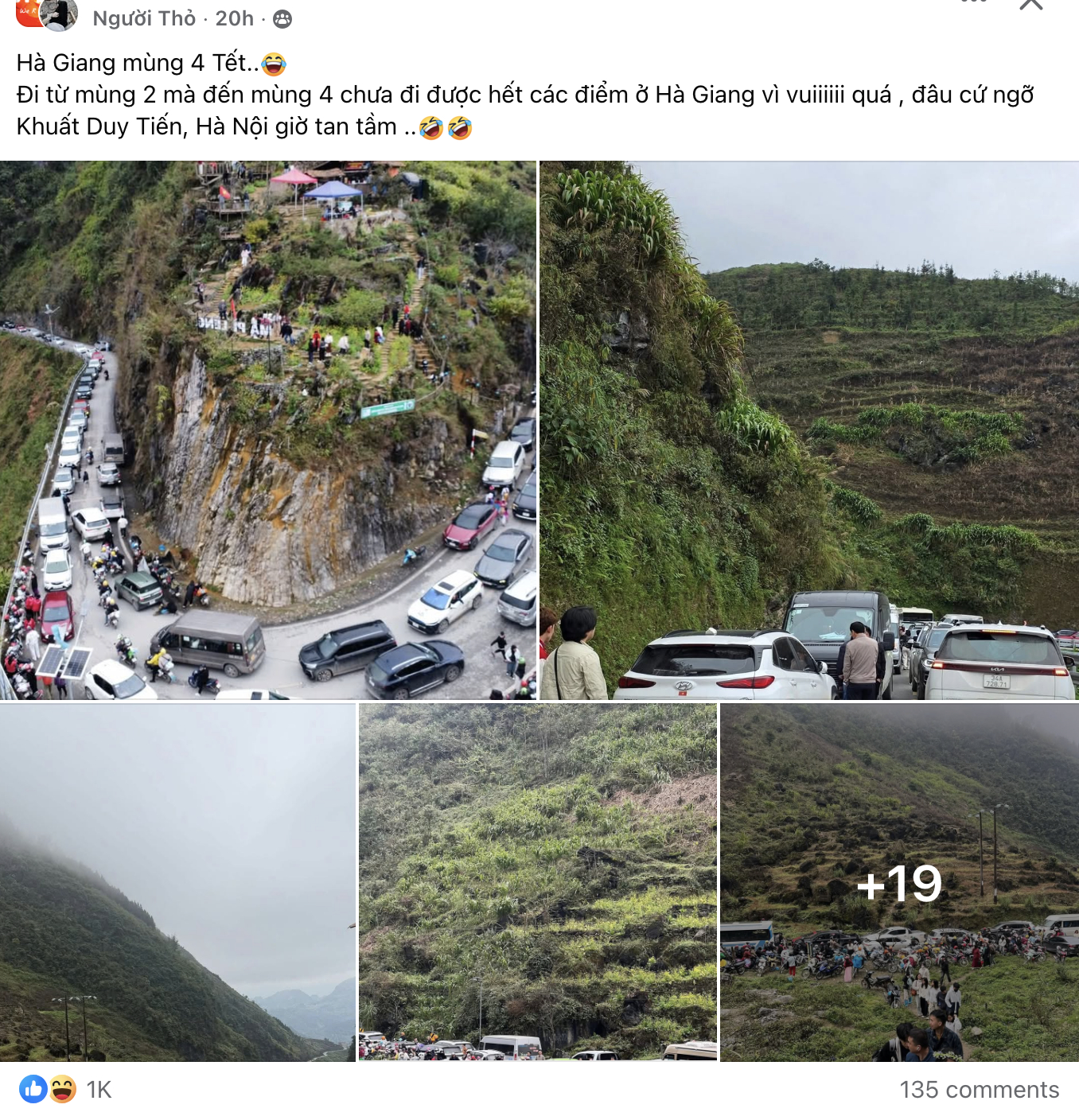Open the photo of white cars in traffic
This screenshot has width=1079, height=1120.
(x=808, y=430)
